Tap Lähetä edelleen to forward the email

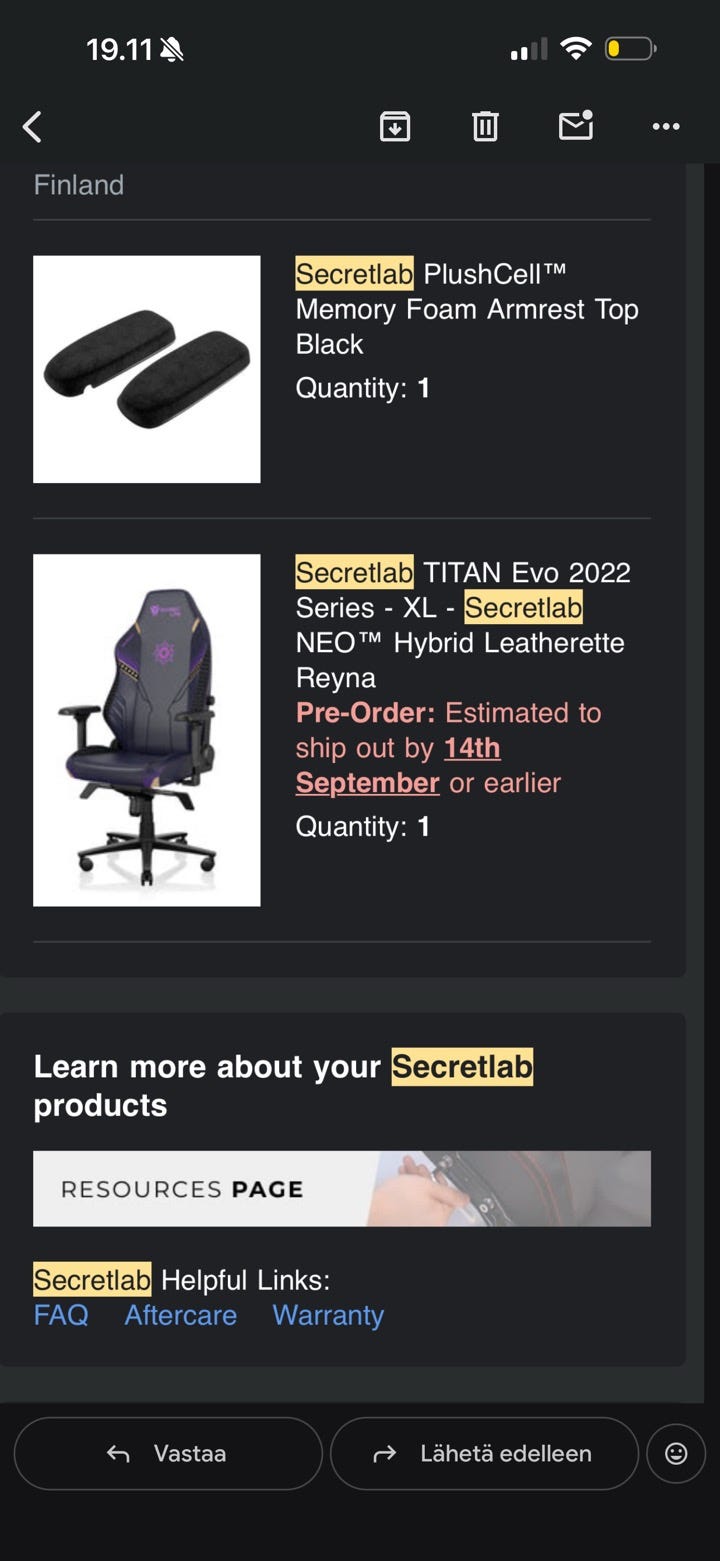click(x=484, y=1453)
